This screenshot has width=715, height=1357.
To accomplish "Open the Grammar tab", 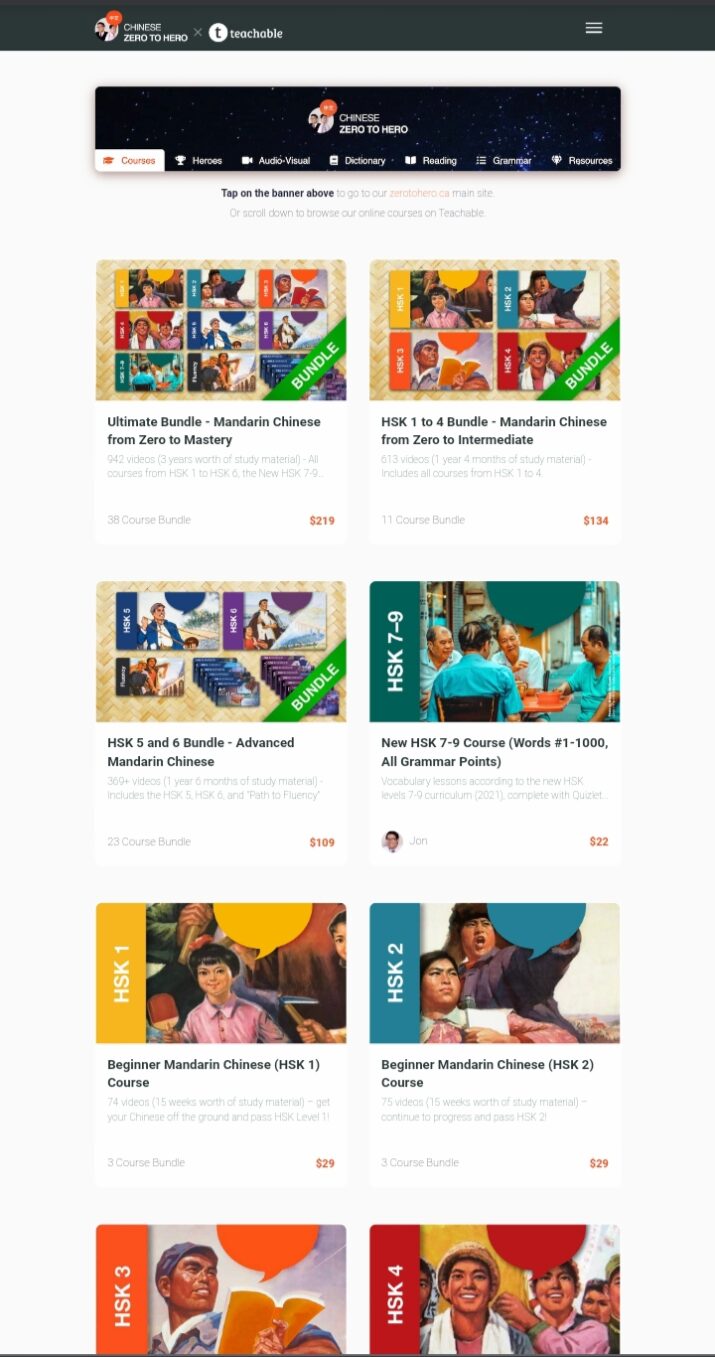I will click(504, 160).
